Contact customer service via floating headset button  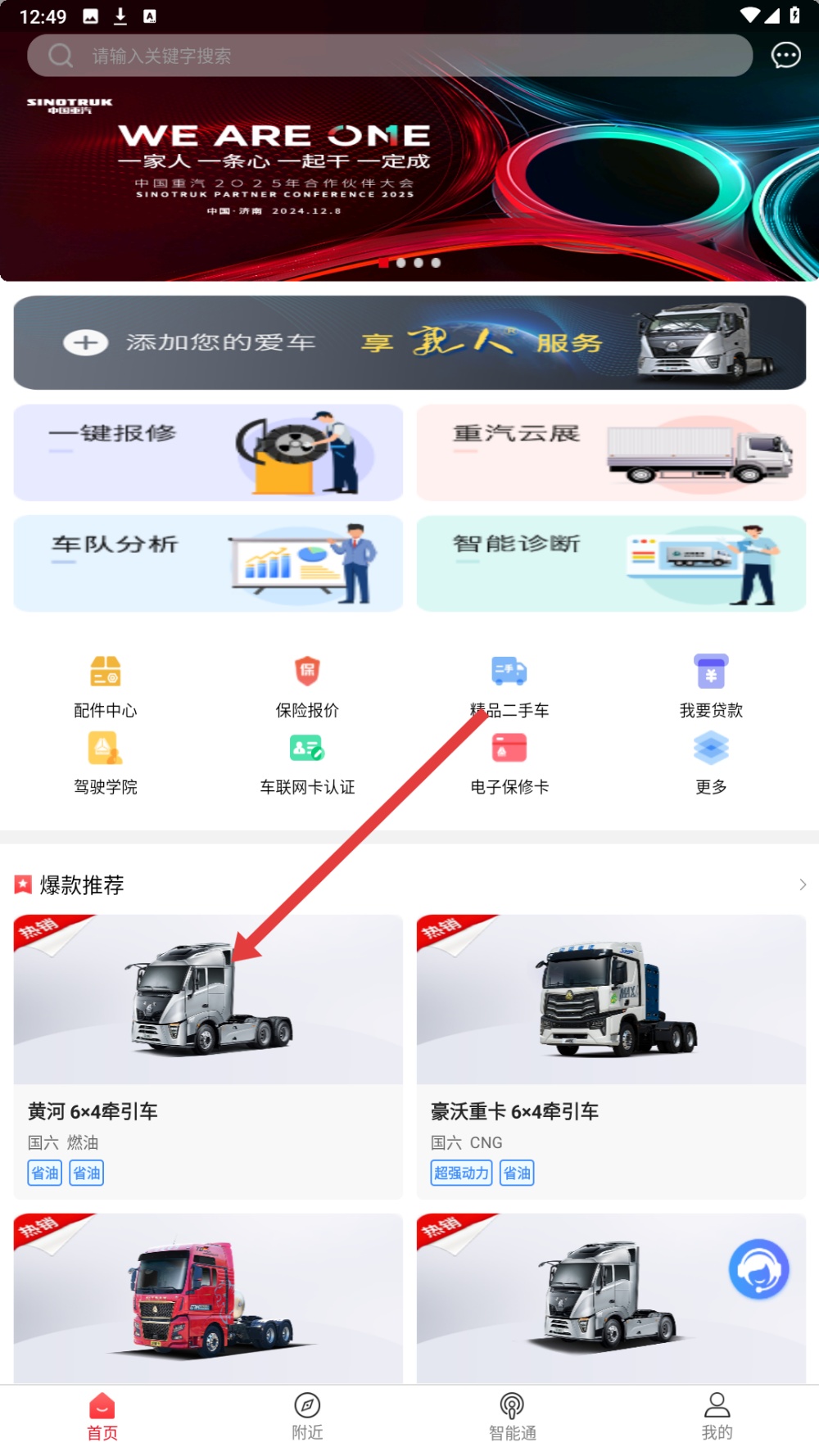pyautogui.click(x=759, y=1268)
